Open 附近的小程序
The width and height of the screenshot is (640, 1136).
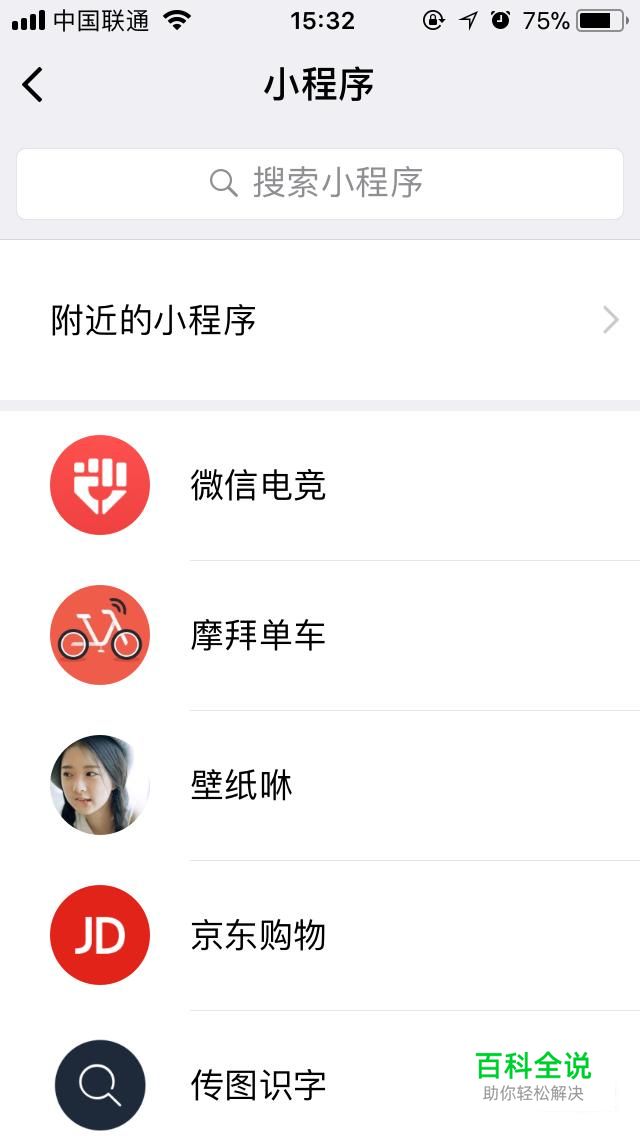(320, 320)
